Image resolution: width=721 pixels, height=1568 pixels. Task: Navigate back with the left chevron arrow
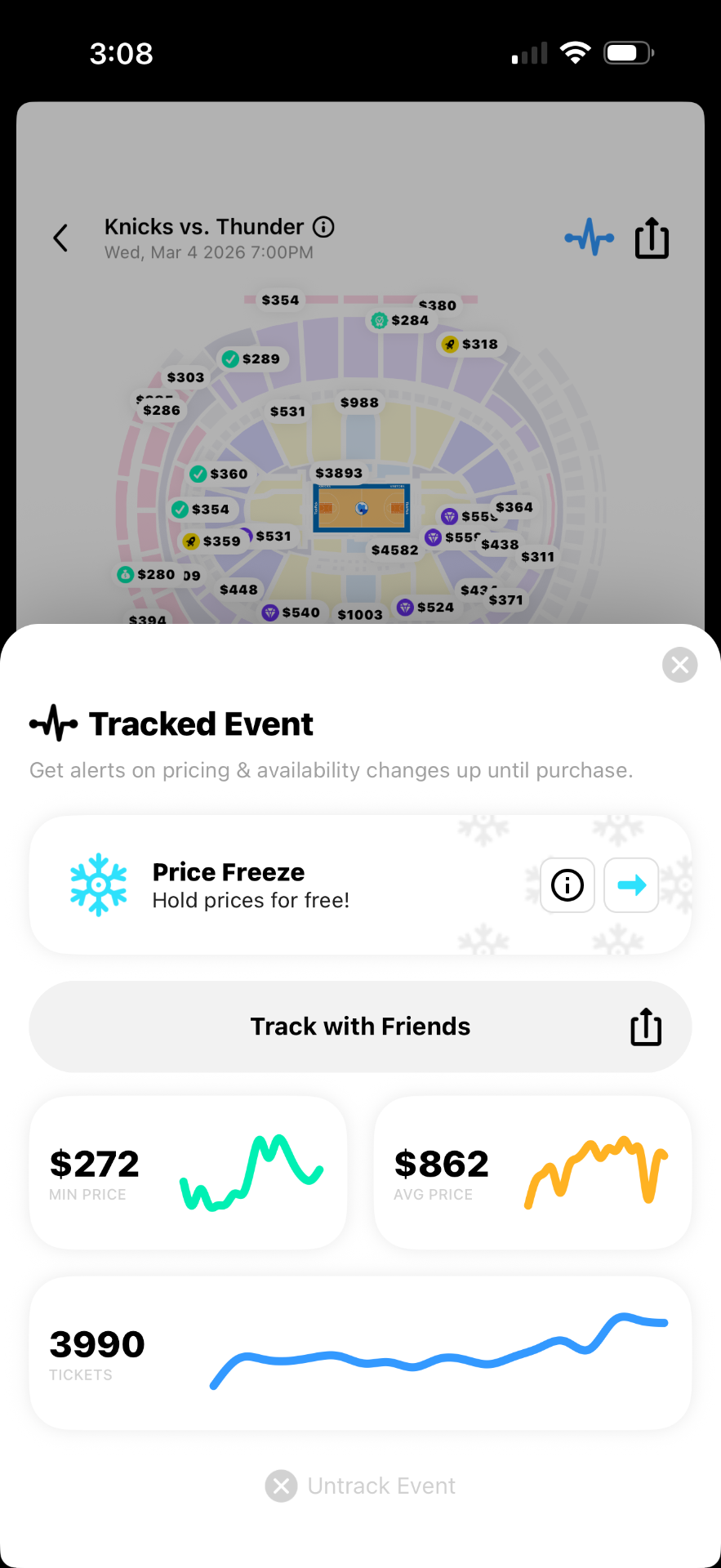pos(60,238)
